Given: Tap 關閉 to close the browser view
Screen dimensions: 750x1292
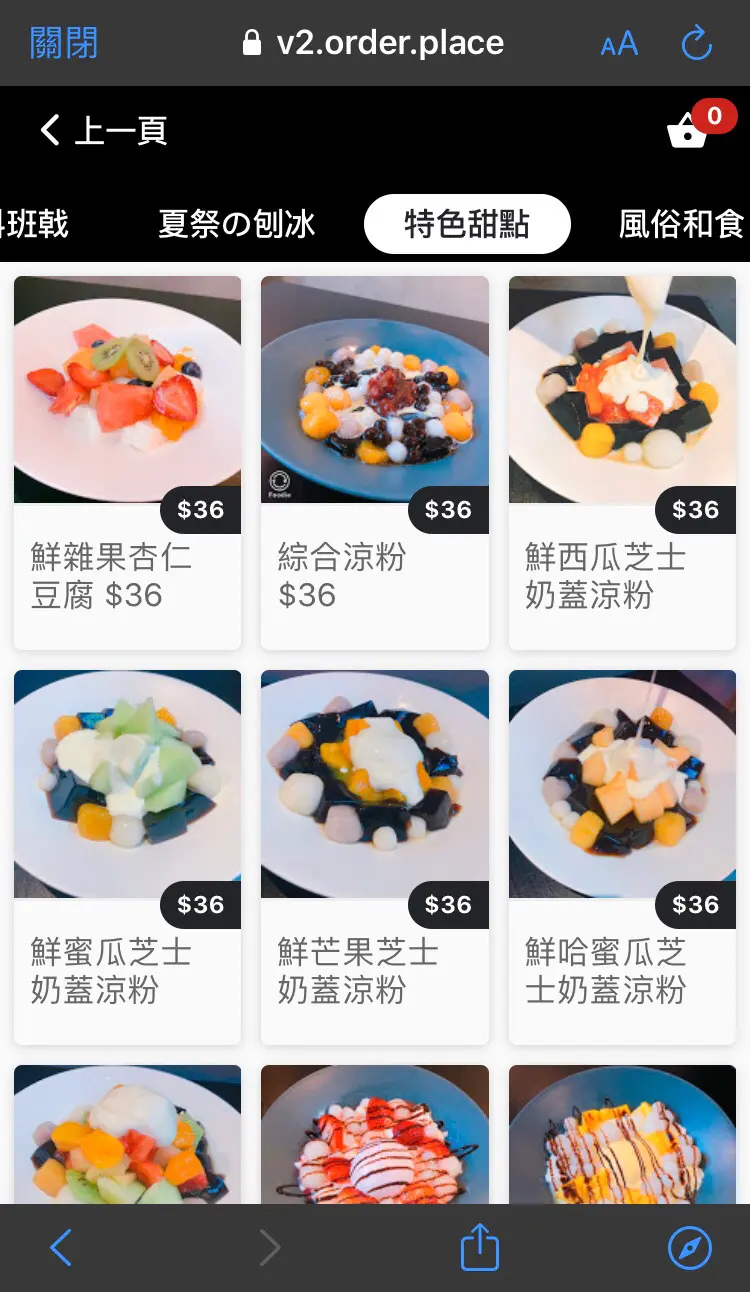Looking at the screenshot, I should click(x=64, y=43).
